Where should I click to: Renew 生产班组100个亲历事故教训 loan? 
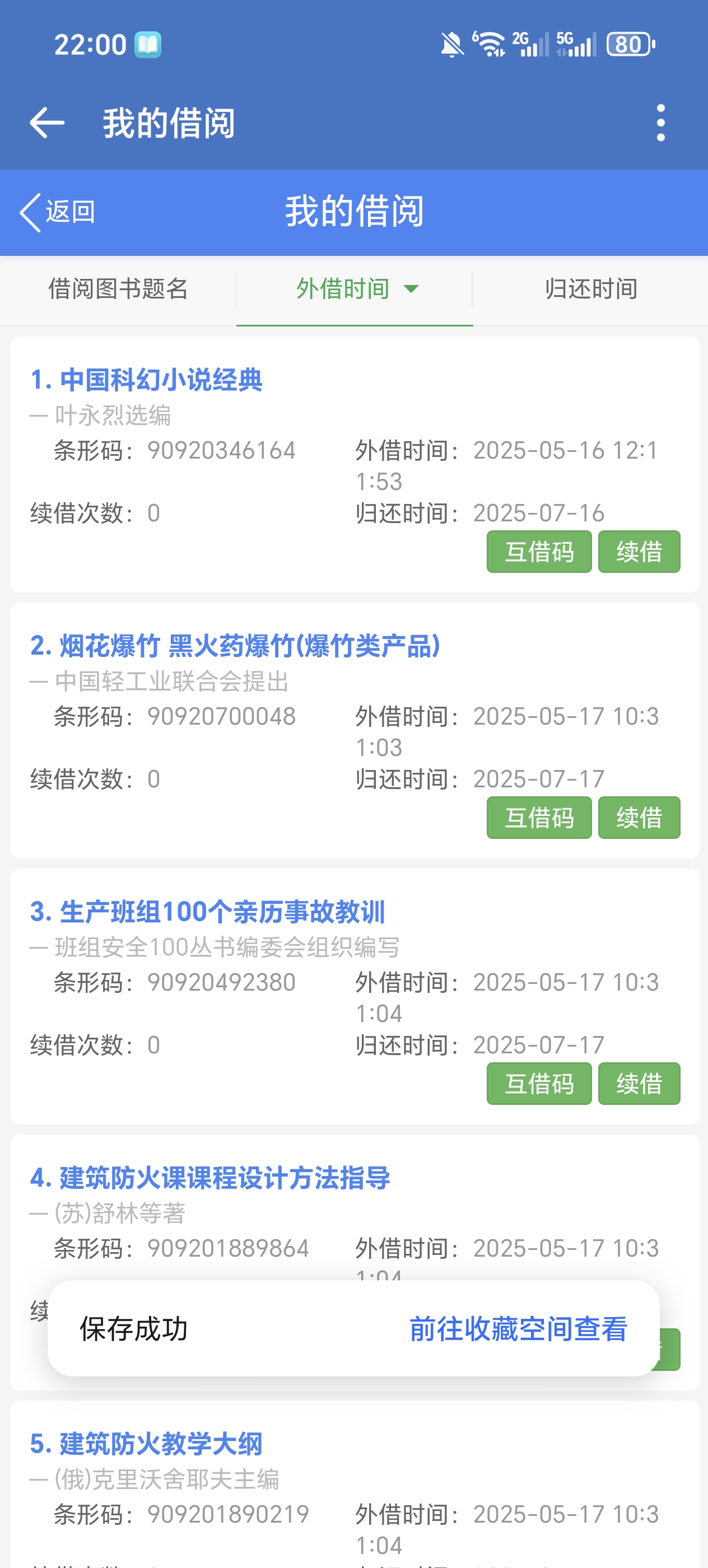click(x=639, y=1084)
